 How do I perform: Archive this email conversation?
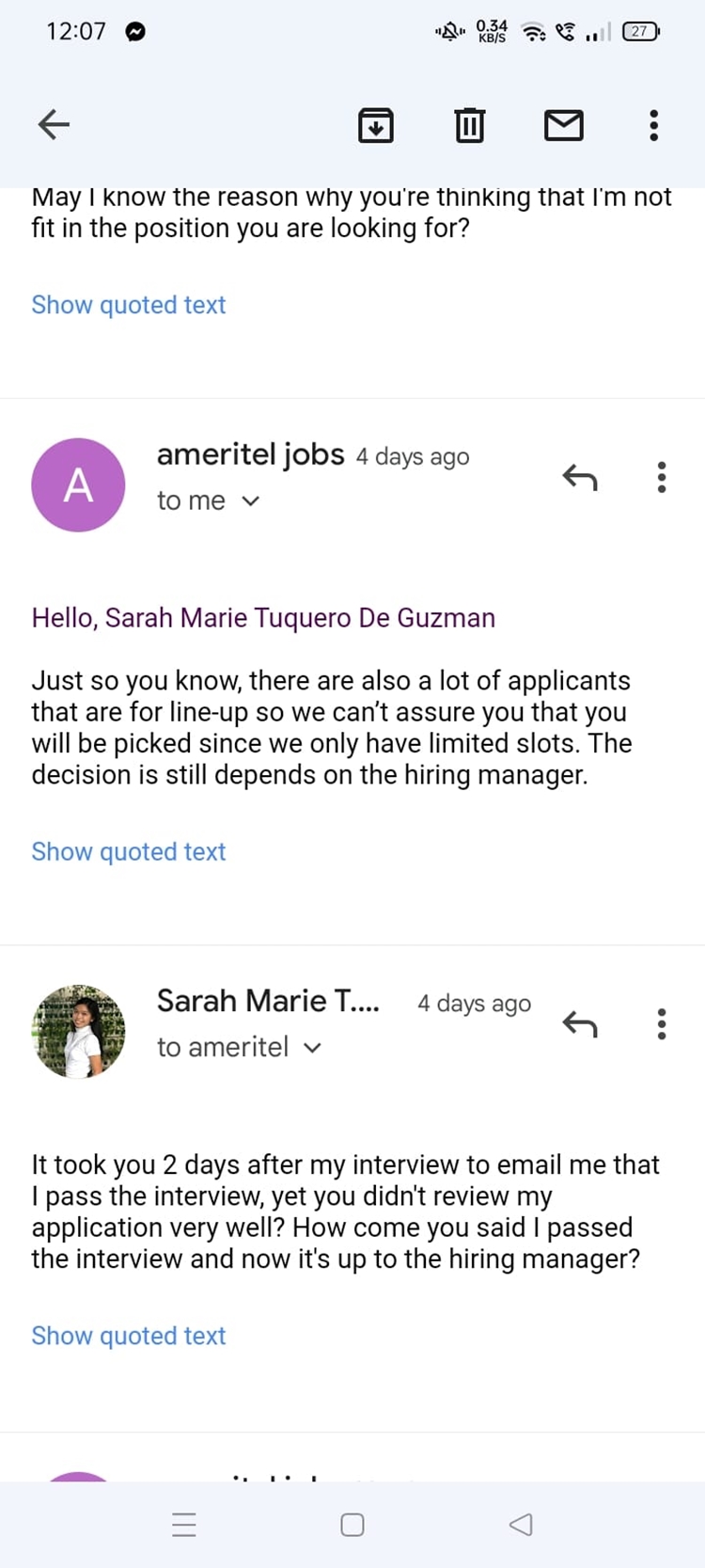(x=375, y=124)
